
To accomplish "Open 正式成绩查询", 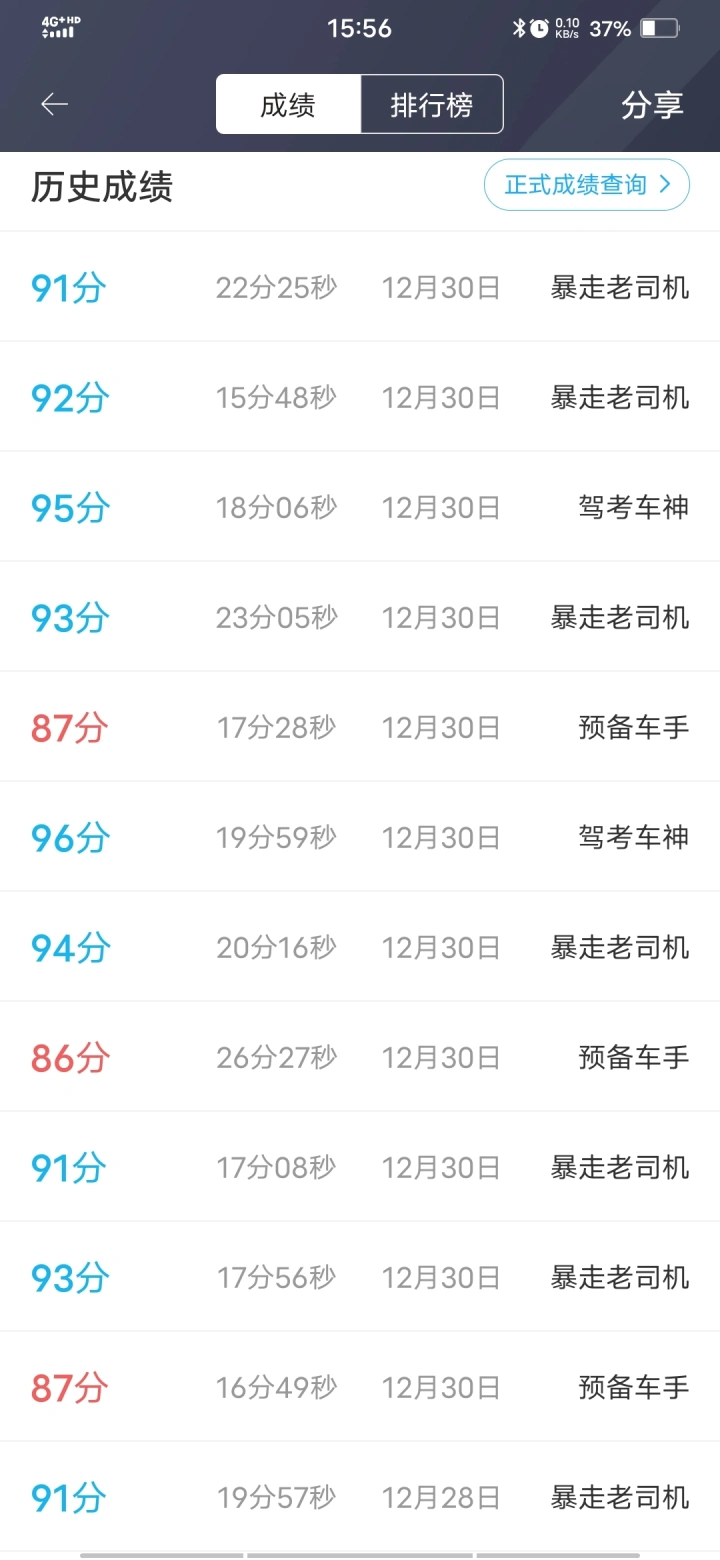I will coord(587,185).
